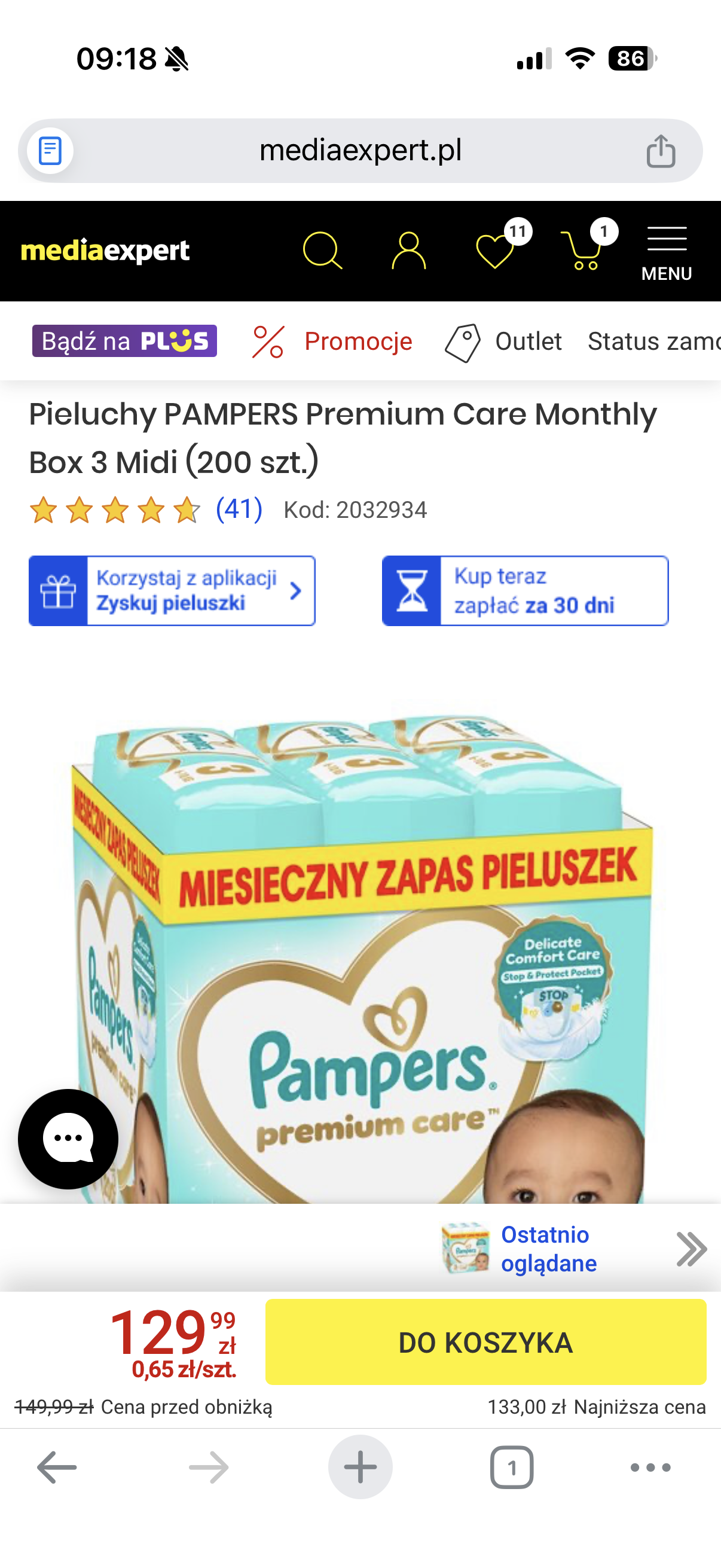
Task: Open the chat bubble button
Action: pyautogui.click(x=68, y=1139)
